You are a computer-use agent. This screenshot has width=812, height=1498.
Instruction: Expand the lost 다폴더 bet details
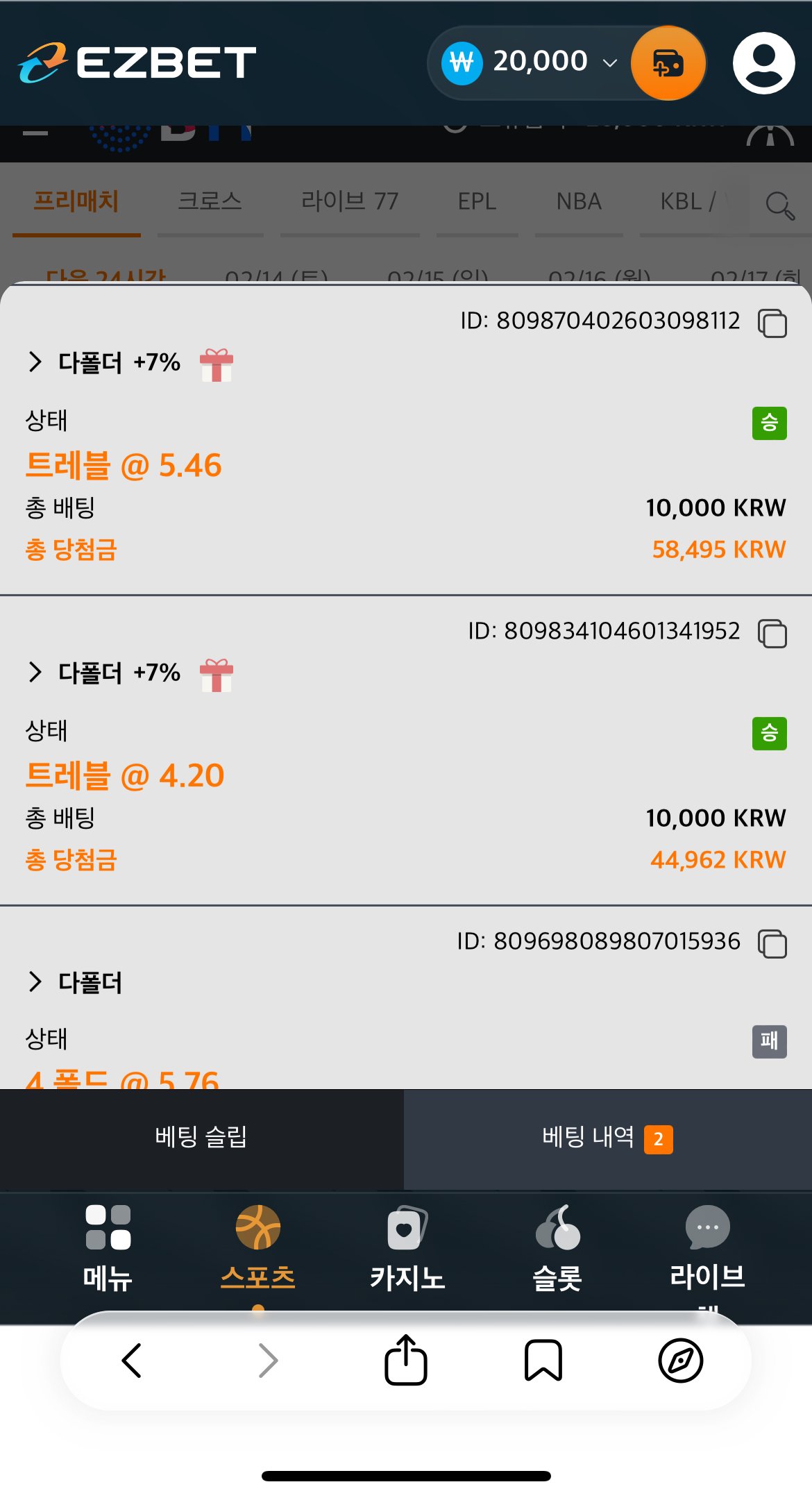point(35,982)
